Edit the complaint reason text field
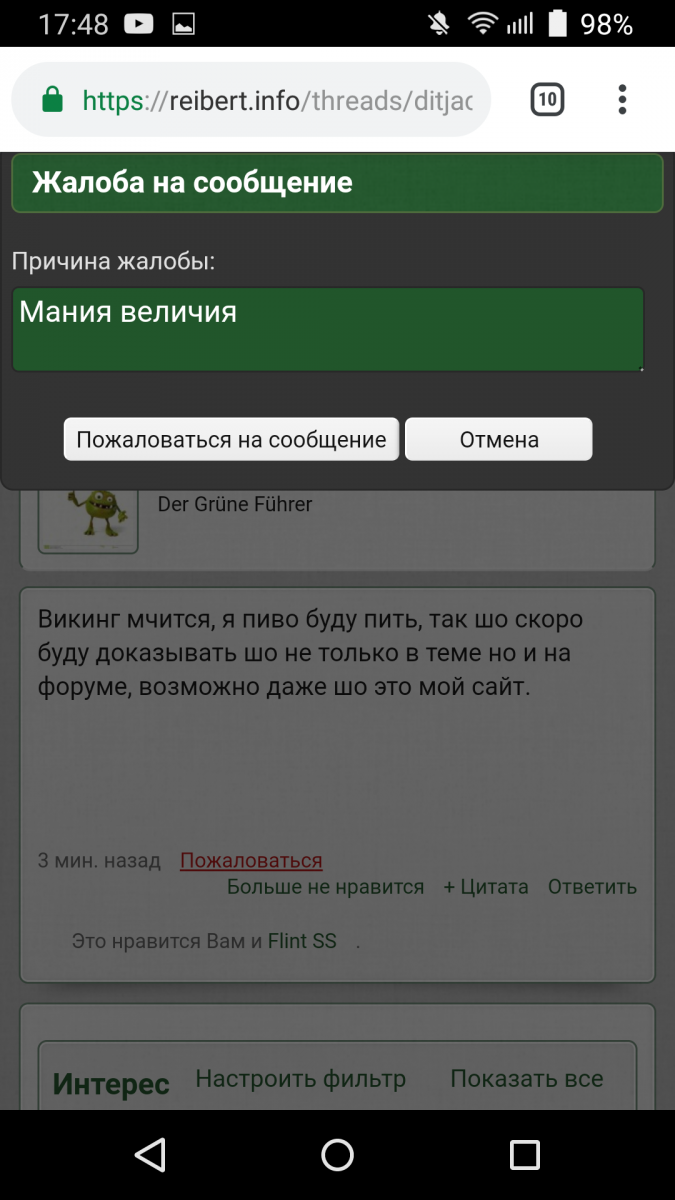This screenshot has width=675, height=1200. (x=328, y=329)
